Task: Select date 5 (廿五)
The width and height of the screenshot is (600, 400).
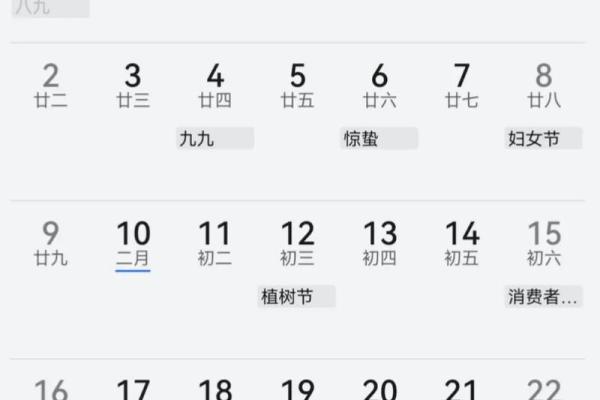Action: tap(297, 85)
